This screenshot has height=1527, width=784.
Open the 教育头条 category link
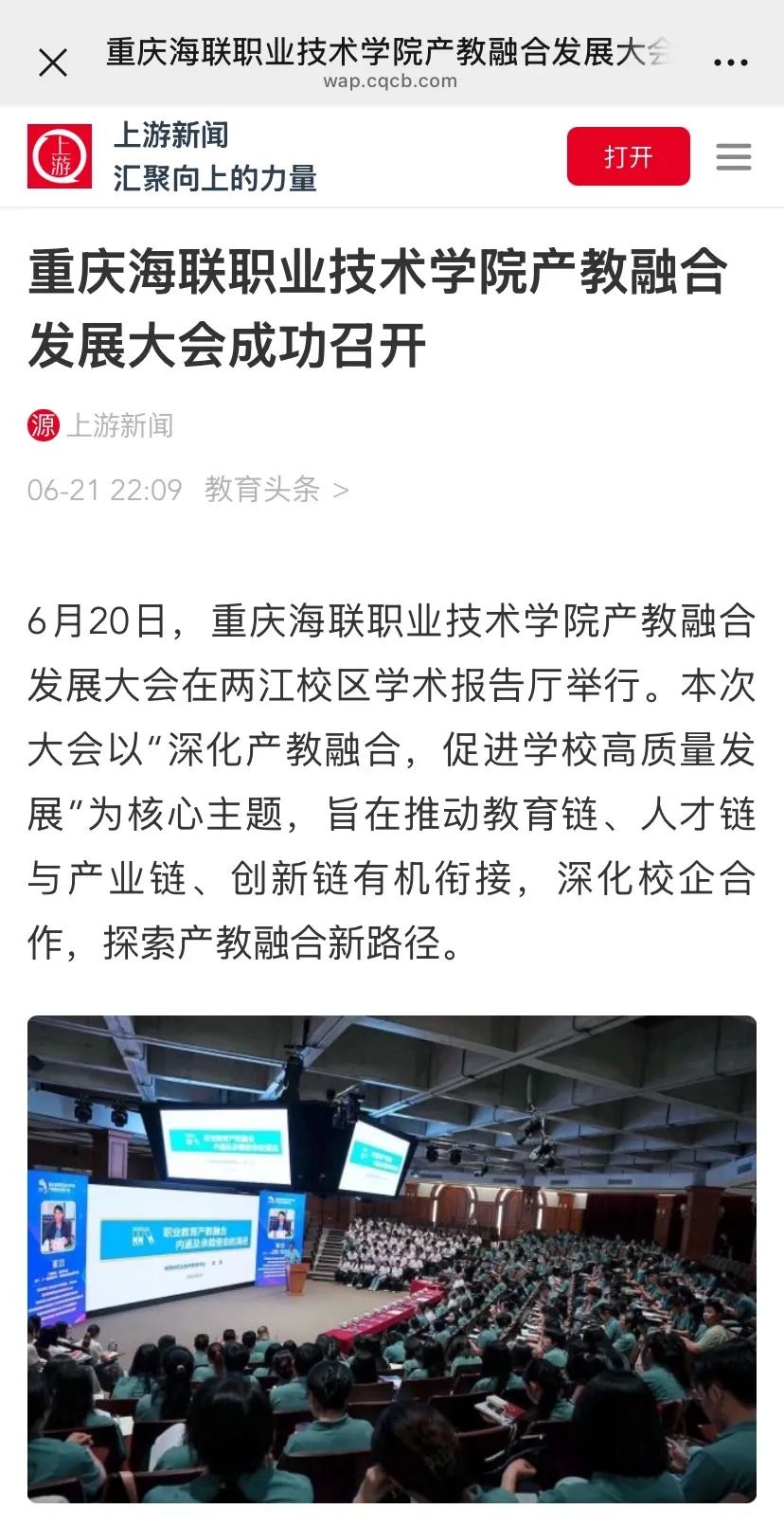276,490
